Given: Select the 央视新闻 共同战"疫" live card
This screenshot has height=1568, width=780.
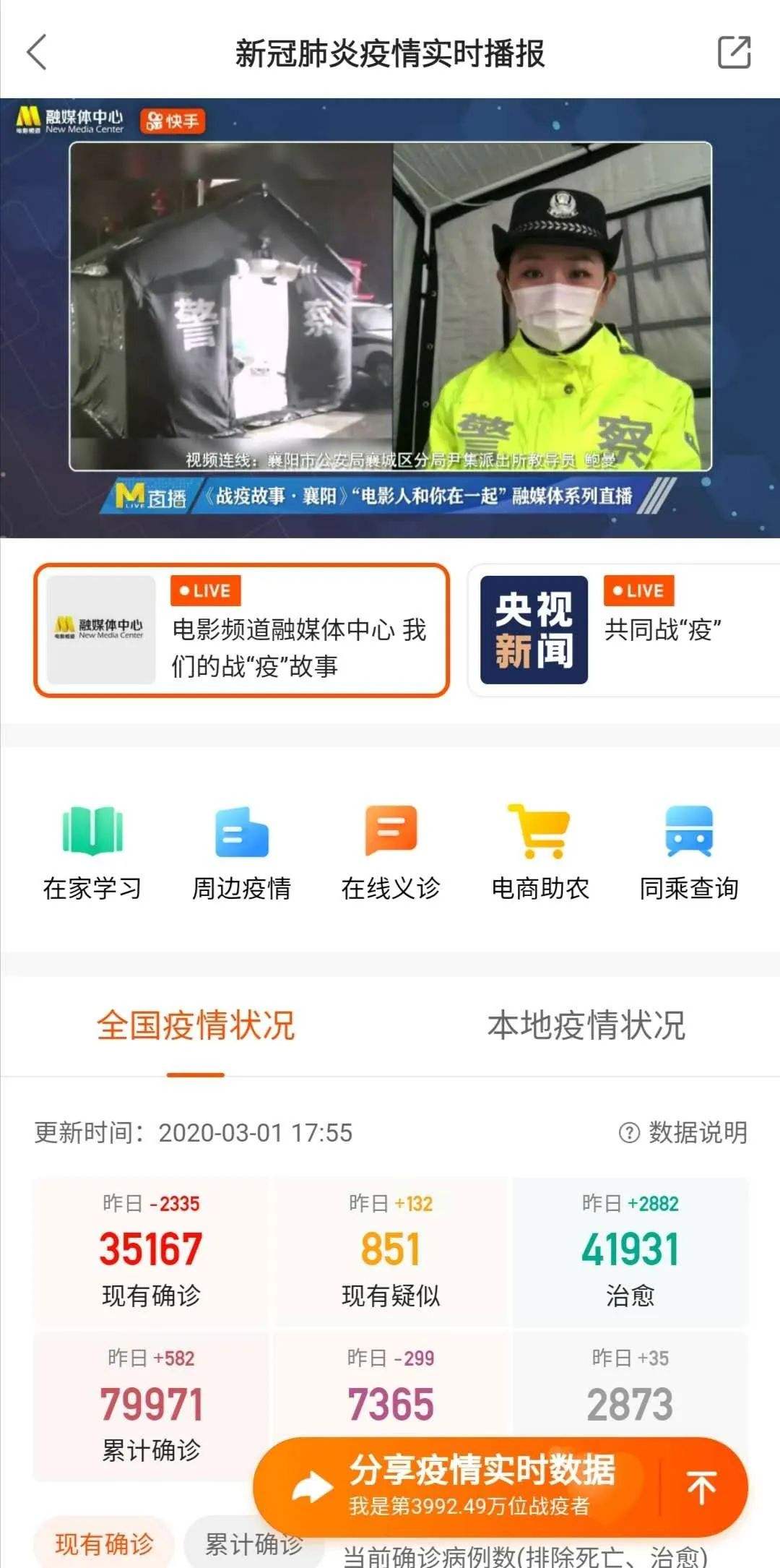Looking at the screenshot, I should [x=625, y=630].
